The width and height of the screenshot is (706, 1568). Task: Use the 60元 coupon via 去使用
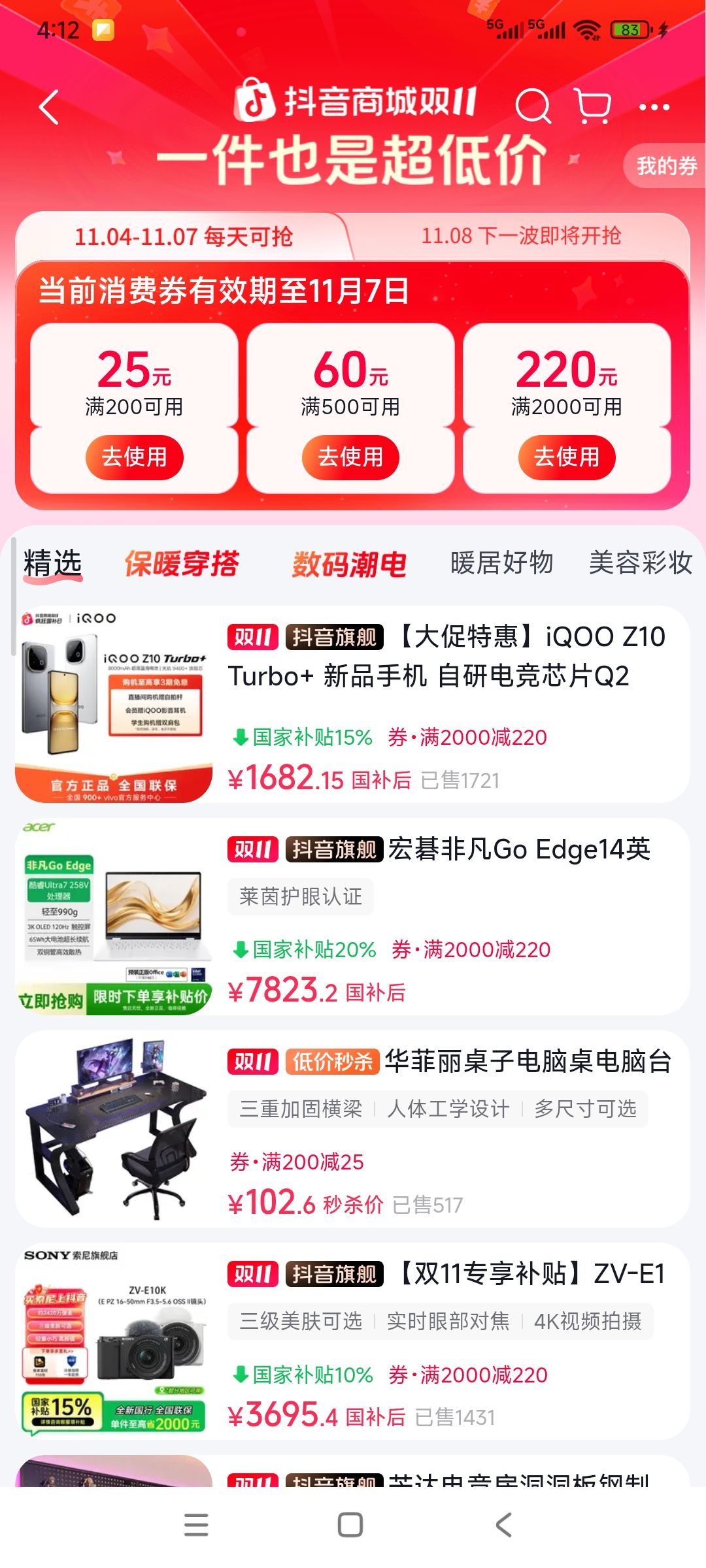click(x=350, y=457)
